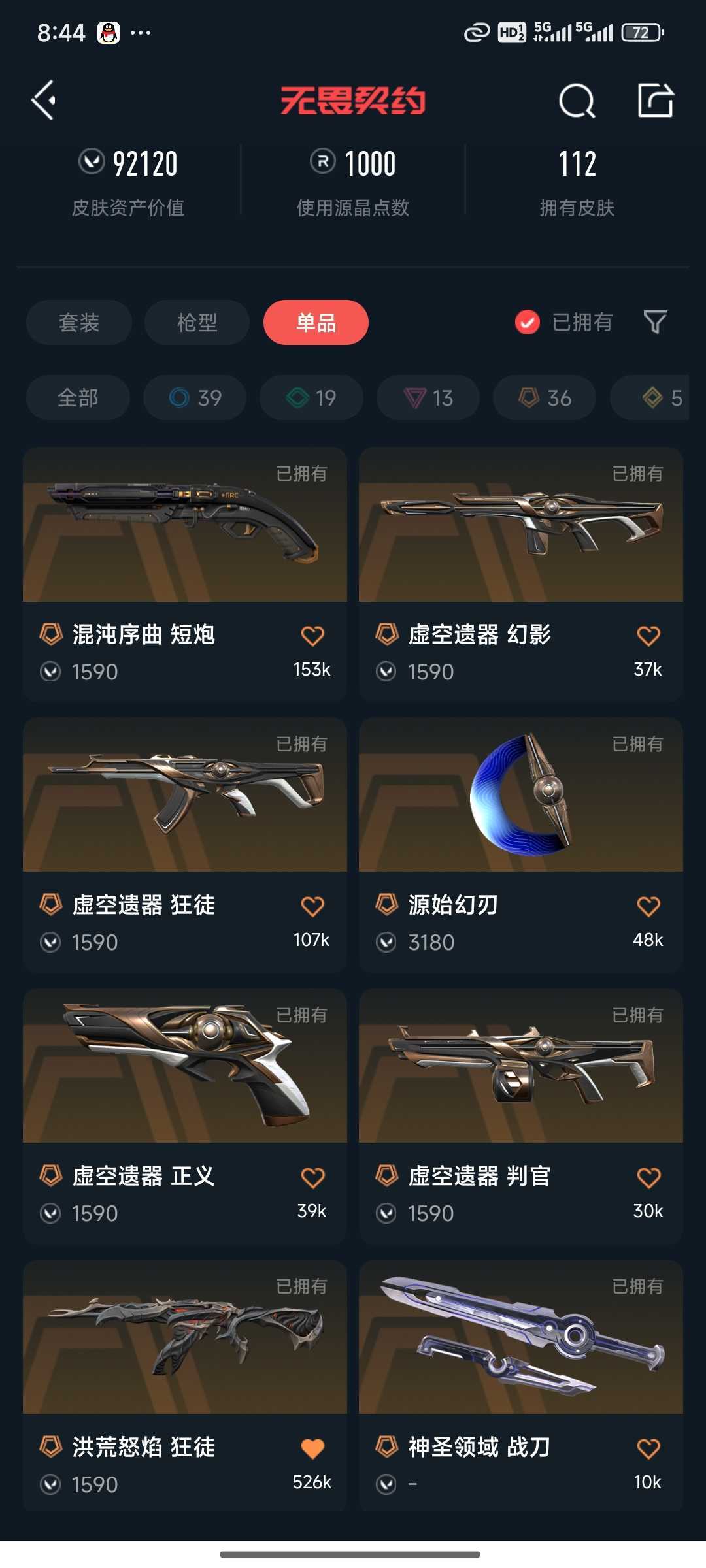The width and height of the screenshot is (706, 1568).
Task: Filter by the blue tier chip showing 39
Action: (195, 397)
